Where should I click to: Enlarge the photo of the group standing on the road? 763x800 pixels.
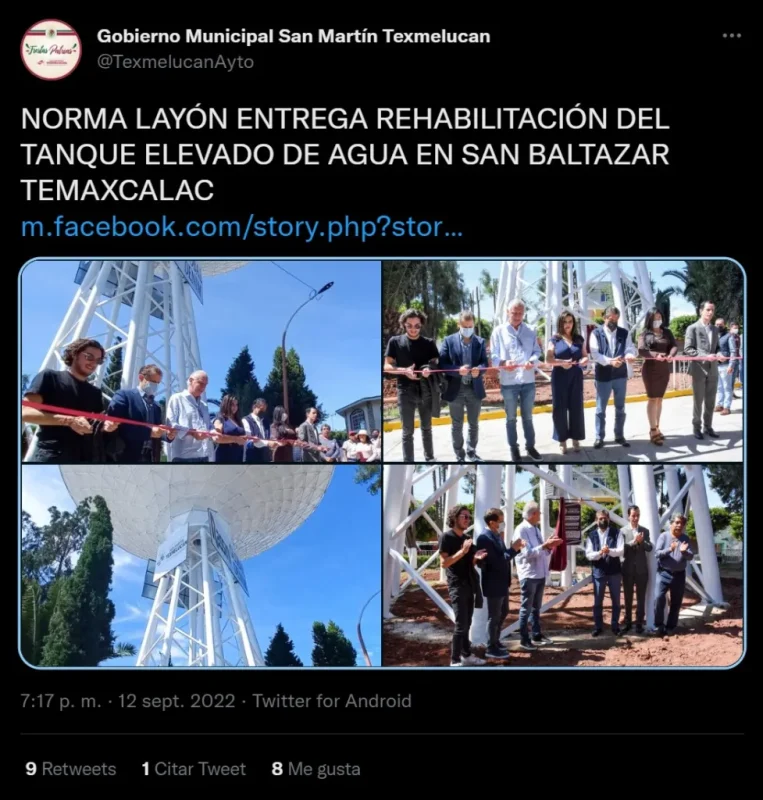pyautogui.click(x=563, y=361)
